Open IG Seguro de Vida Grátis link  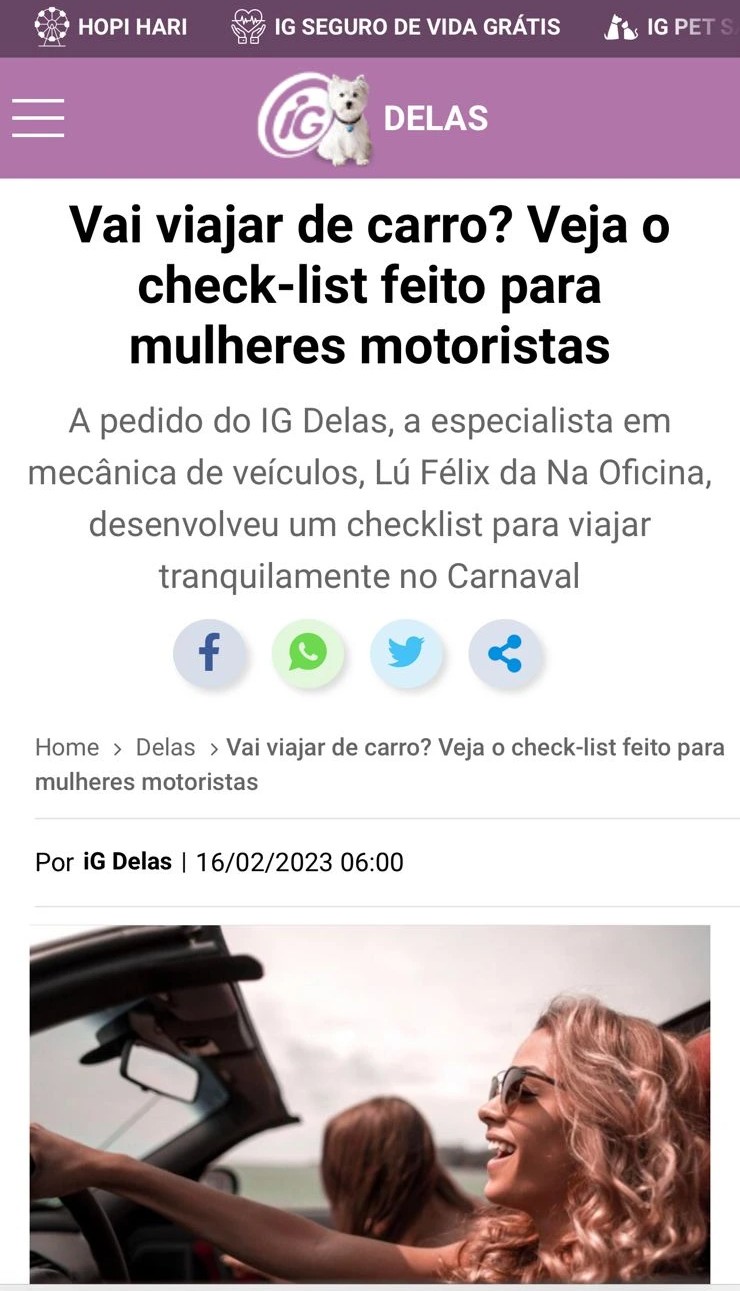[397, 27]
